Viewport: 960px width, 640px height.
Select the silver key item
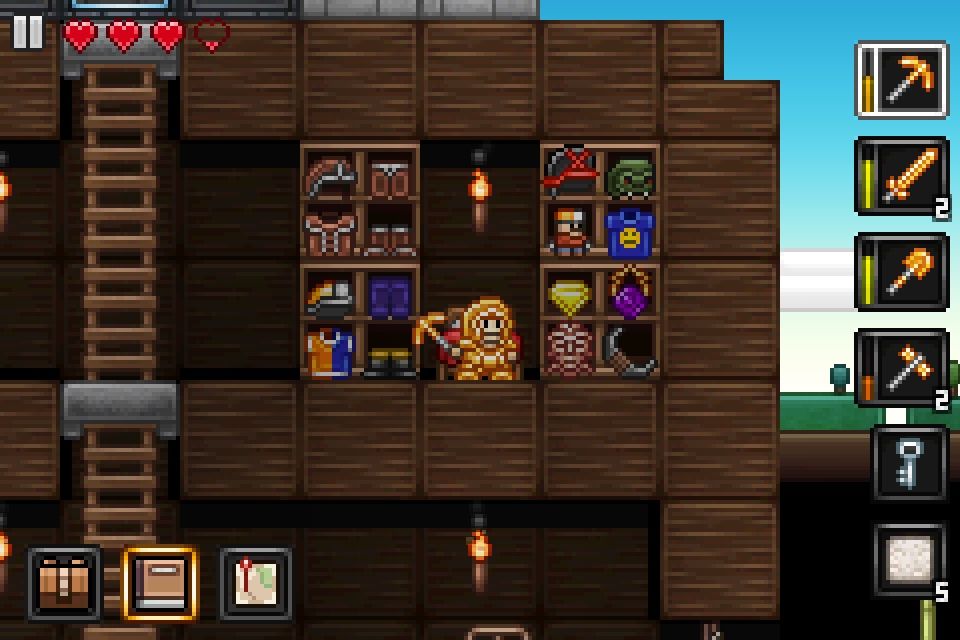tap(908, 464)
